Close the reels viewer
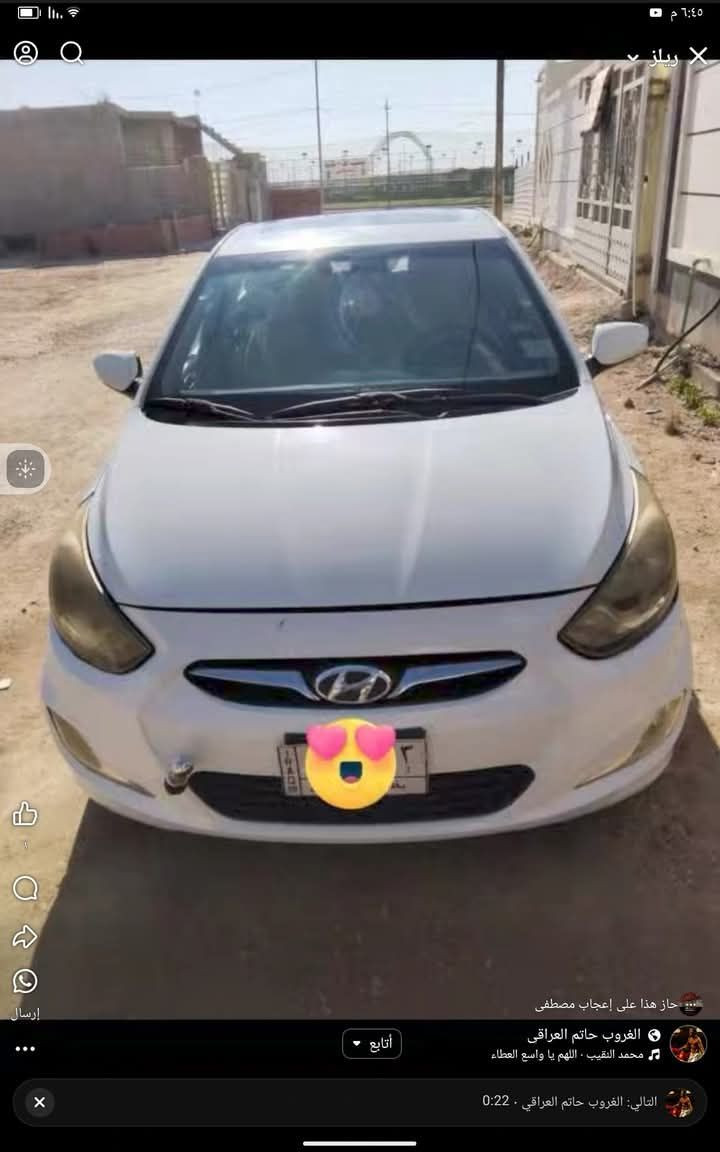Viewport: 720px width, 1152px height. coord(698,56)
